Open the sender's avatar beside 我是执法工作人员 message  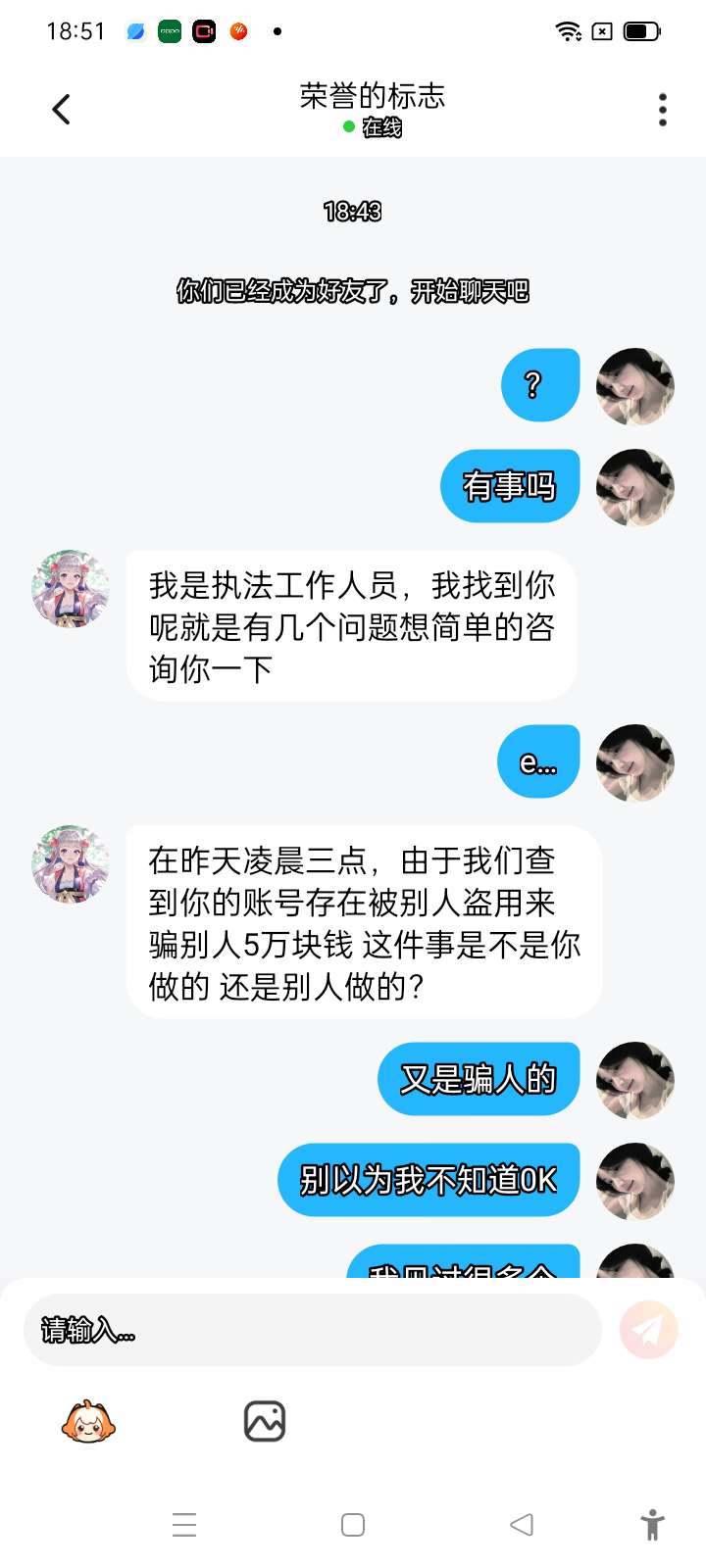click(70, 588)
